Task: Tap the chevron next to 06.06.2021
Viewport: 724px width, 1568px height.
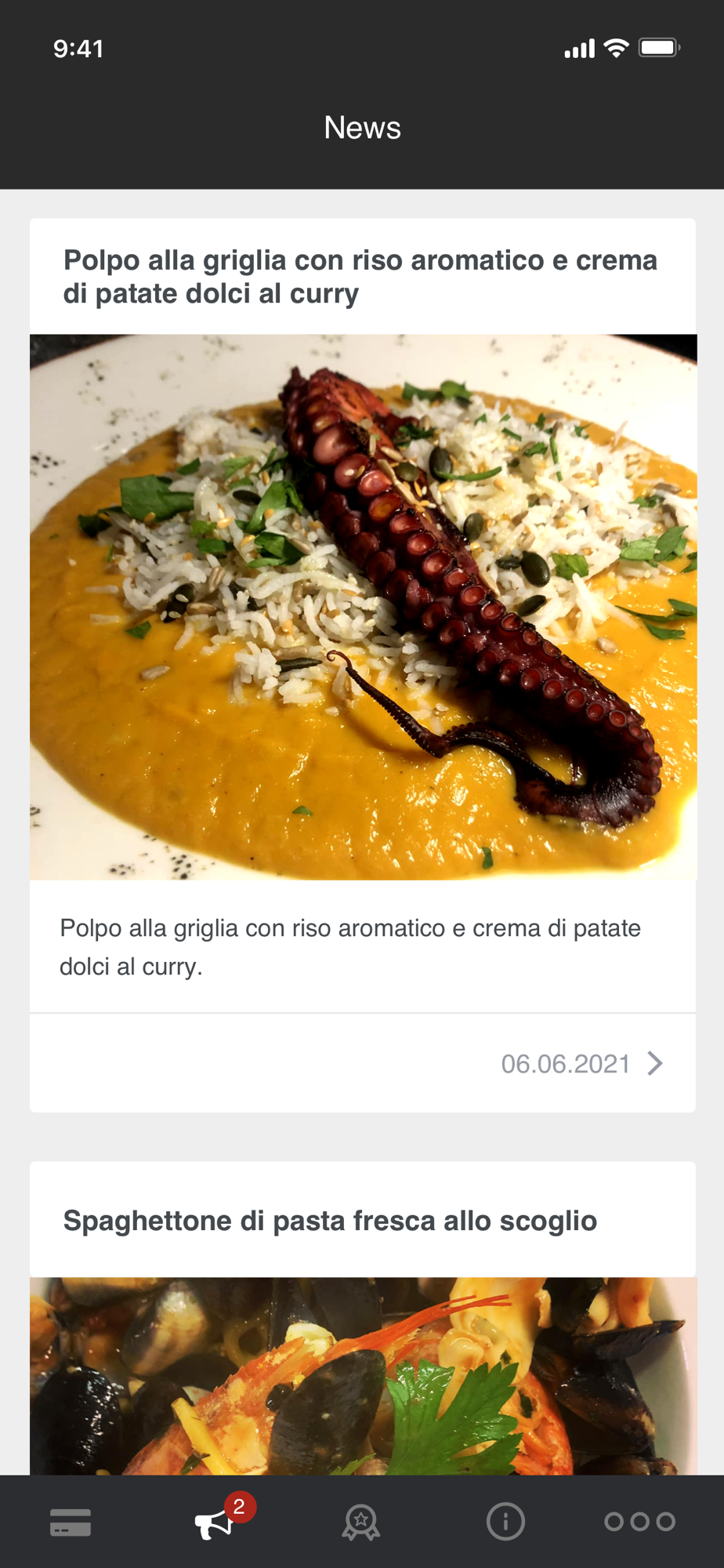Action: point(655,1063)
